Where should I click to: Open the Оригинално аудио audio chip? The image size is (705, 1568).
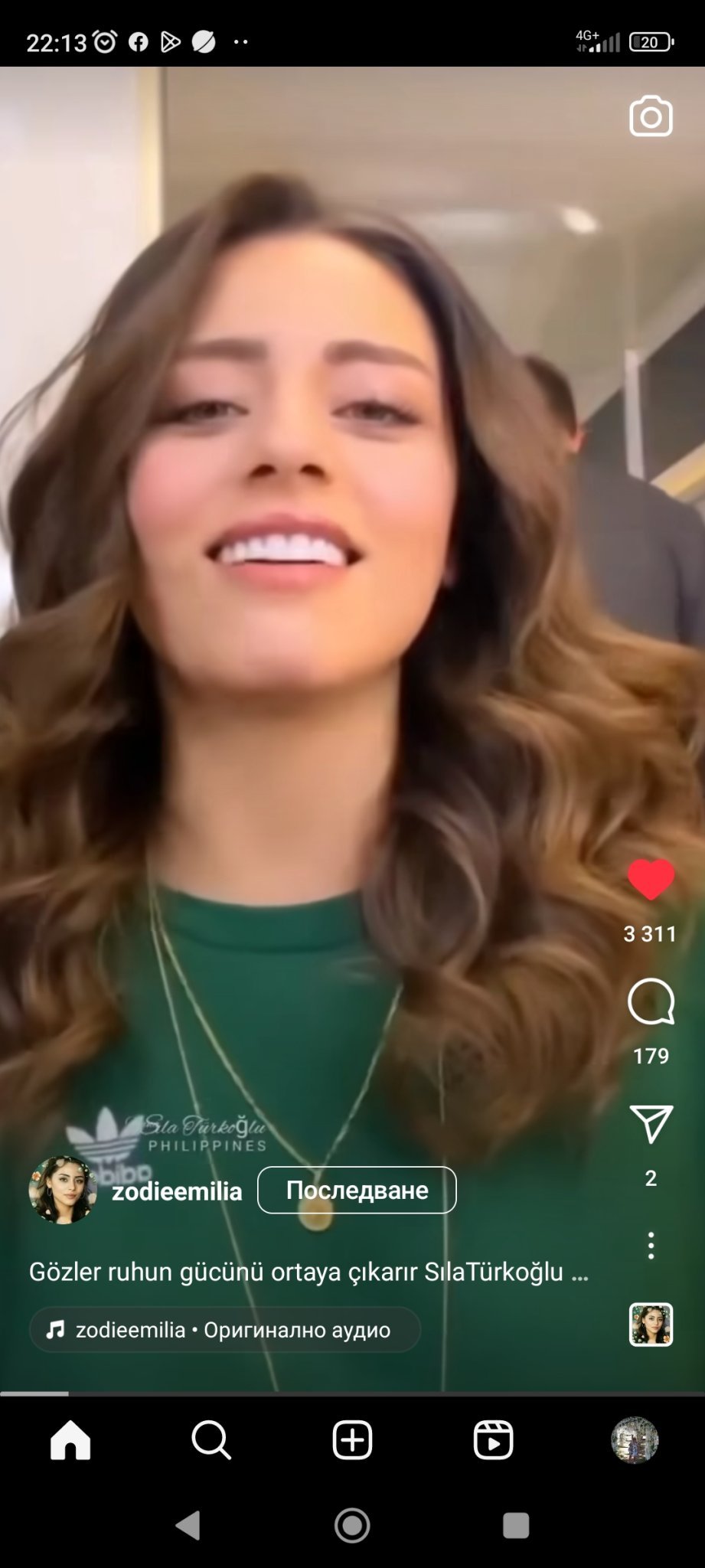[x=224, y=1330]
